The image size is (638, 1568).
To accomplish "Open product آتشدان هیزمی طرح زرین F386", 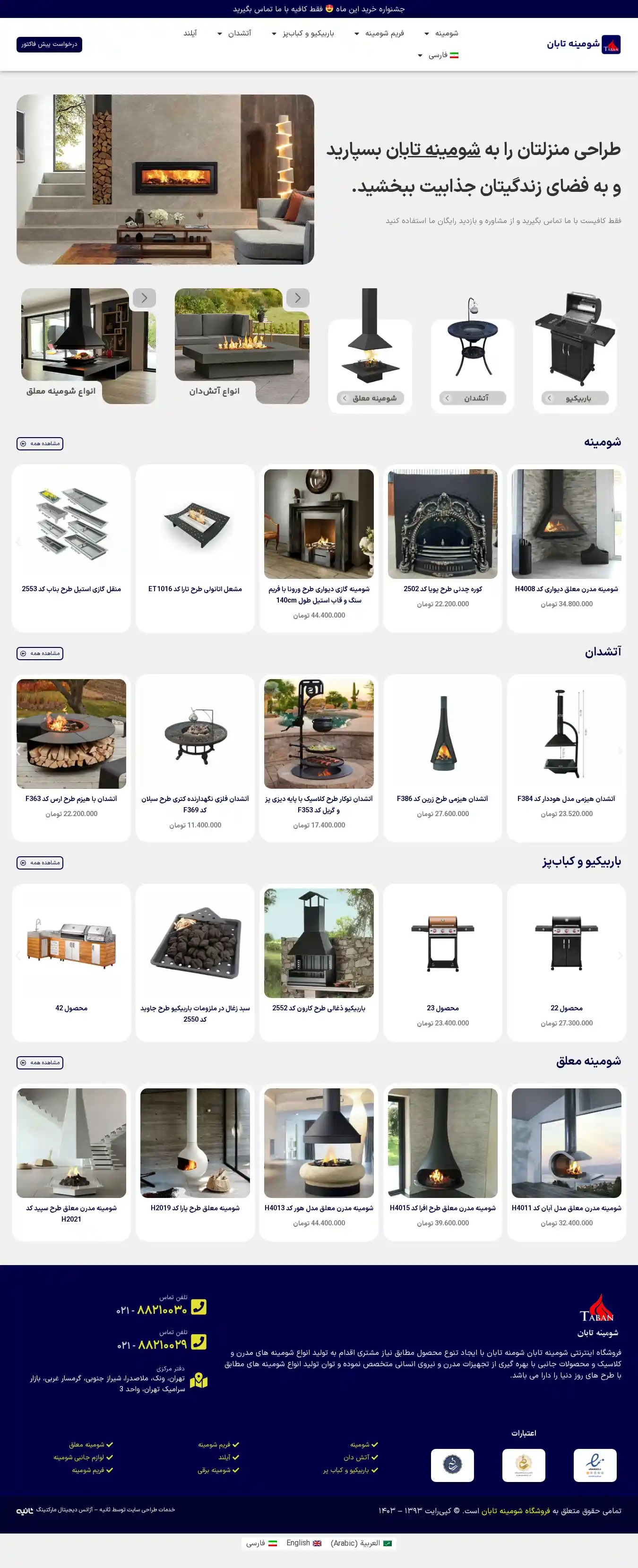I will point(442,799).
